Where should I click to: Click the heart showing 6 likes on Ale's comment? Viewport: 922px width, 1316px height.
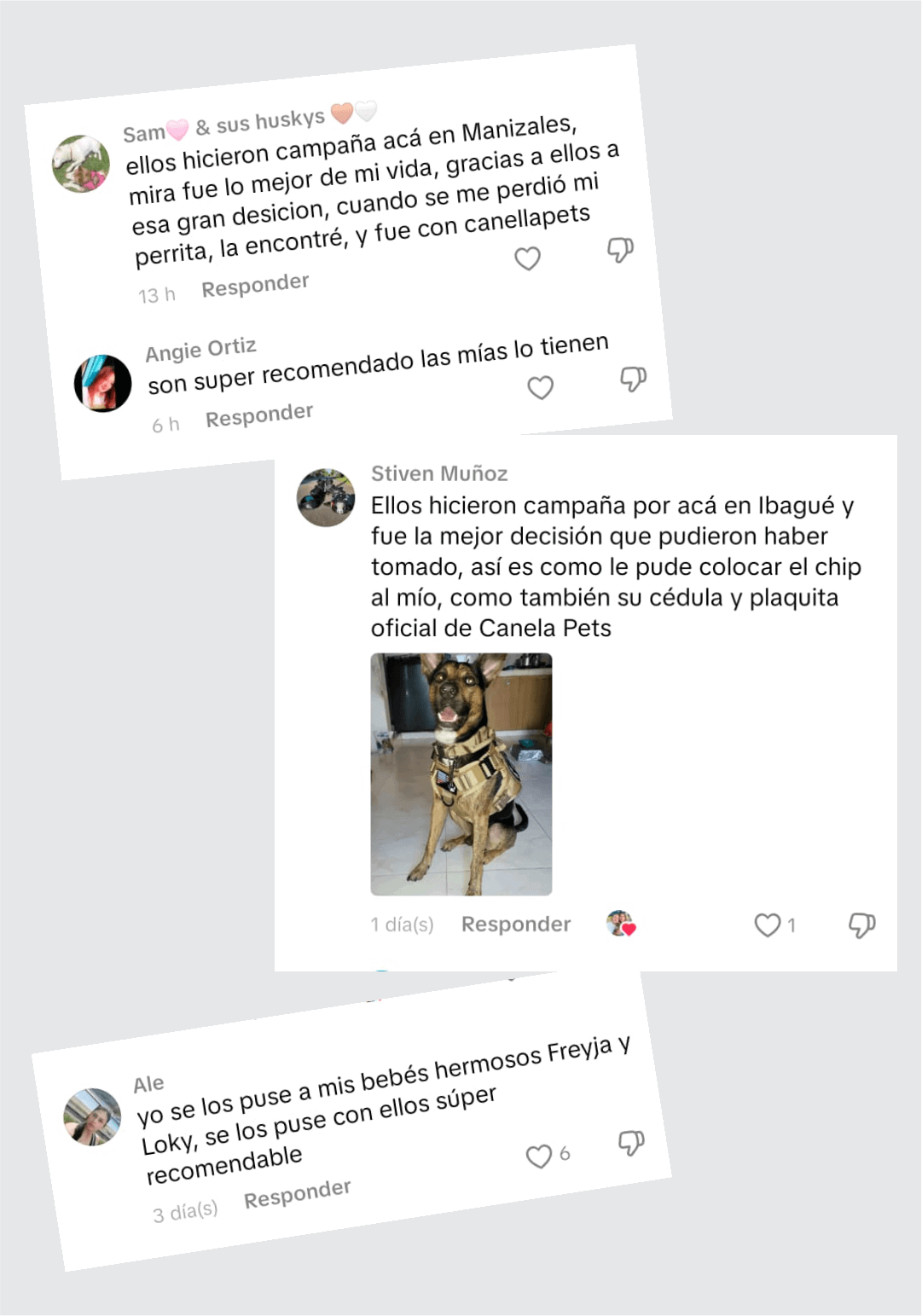(x=540, y=1154)
